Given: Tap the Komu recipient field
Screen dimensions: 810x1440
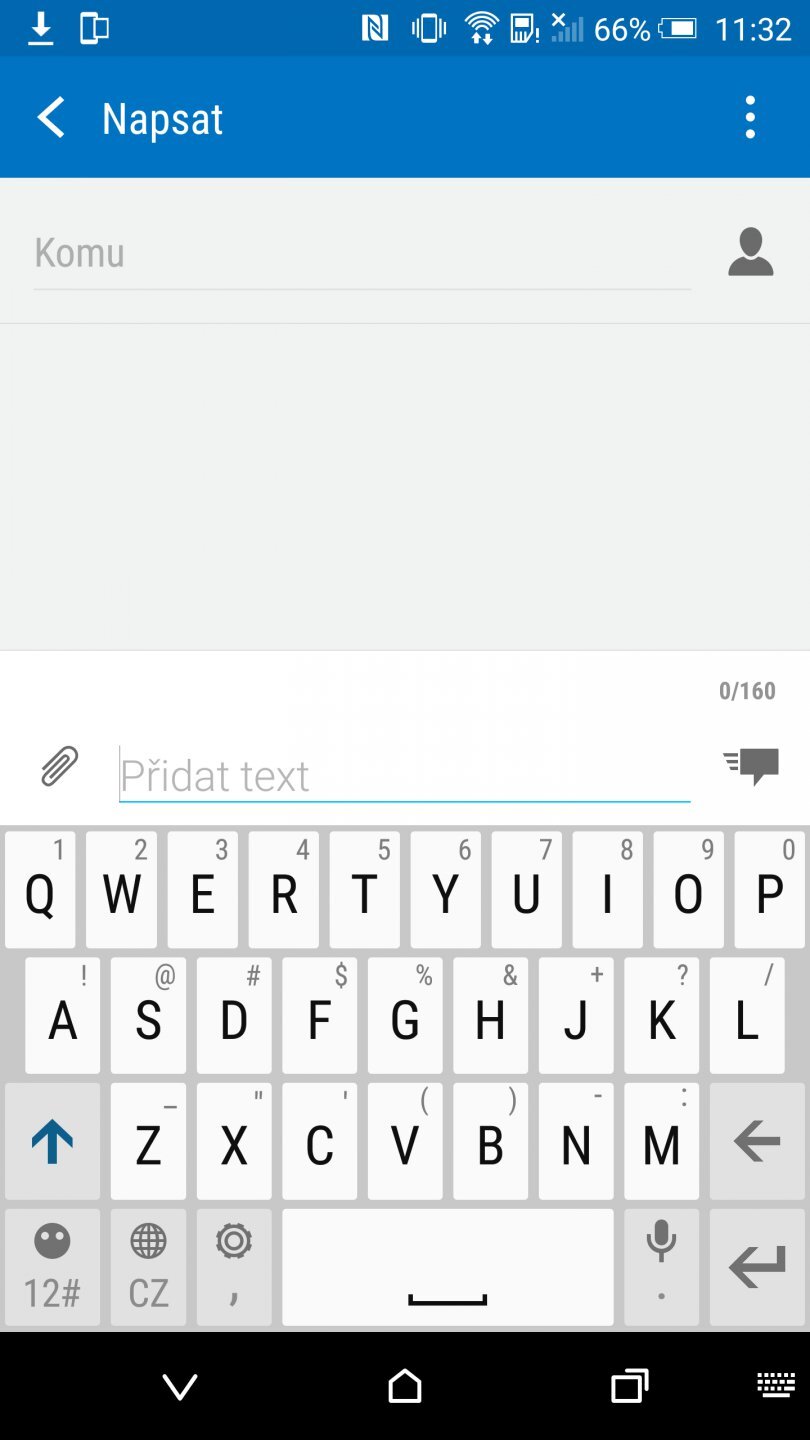Looking at the screenshot, I should [x=360, y=253].
